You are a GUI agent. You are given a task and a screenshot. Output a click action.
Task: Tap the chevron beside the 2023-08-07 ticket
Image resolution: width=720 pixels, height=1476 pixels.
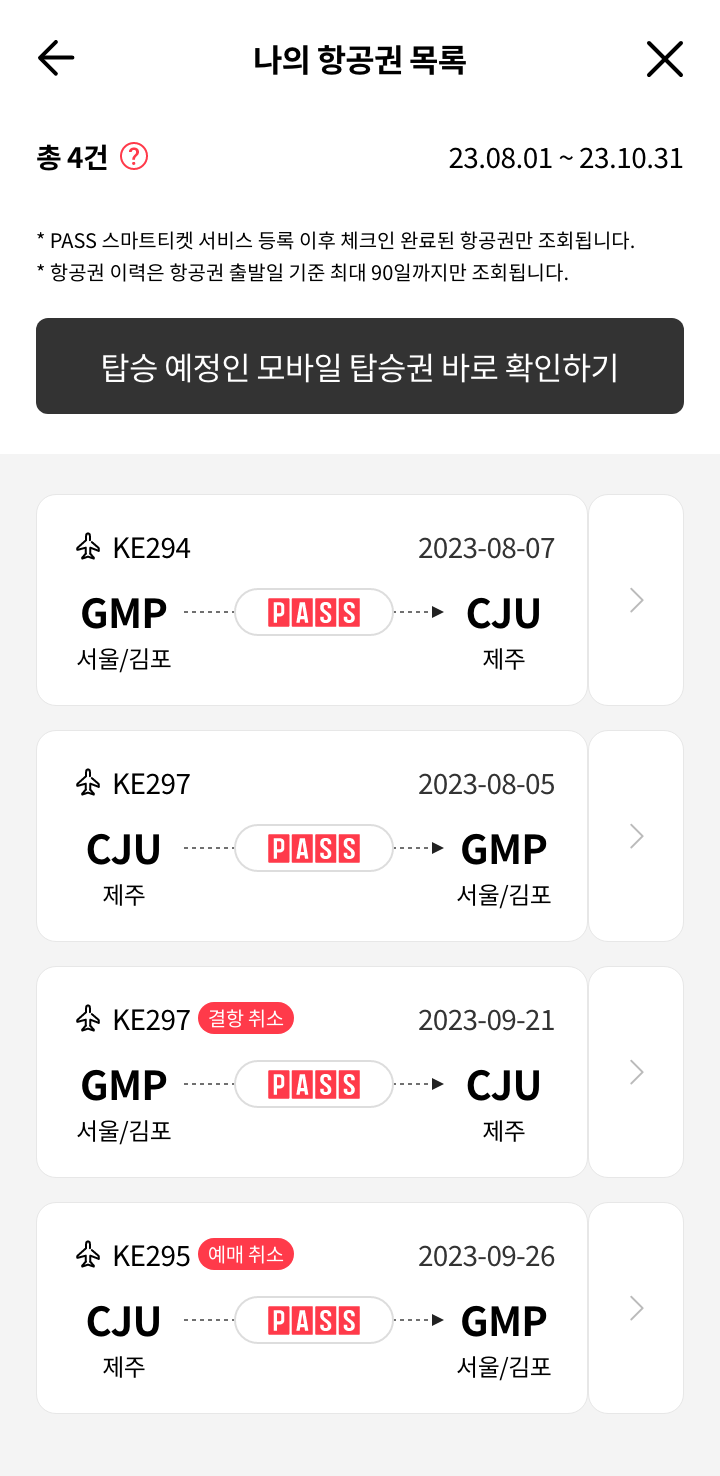click(x=636, y=600)
